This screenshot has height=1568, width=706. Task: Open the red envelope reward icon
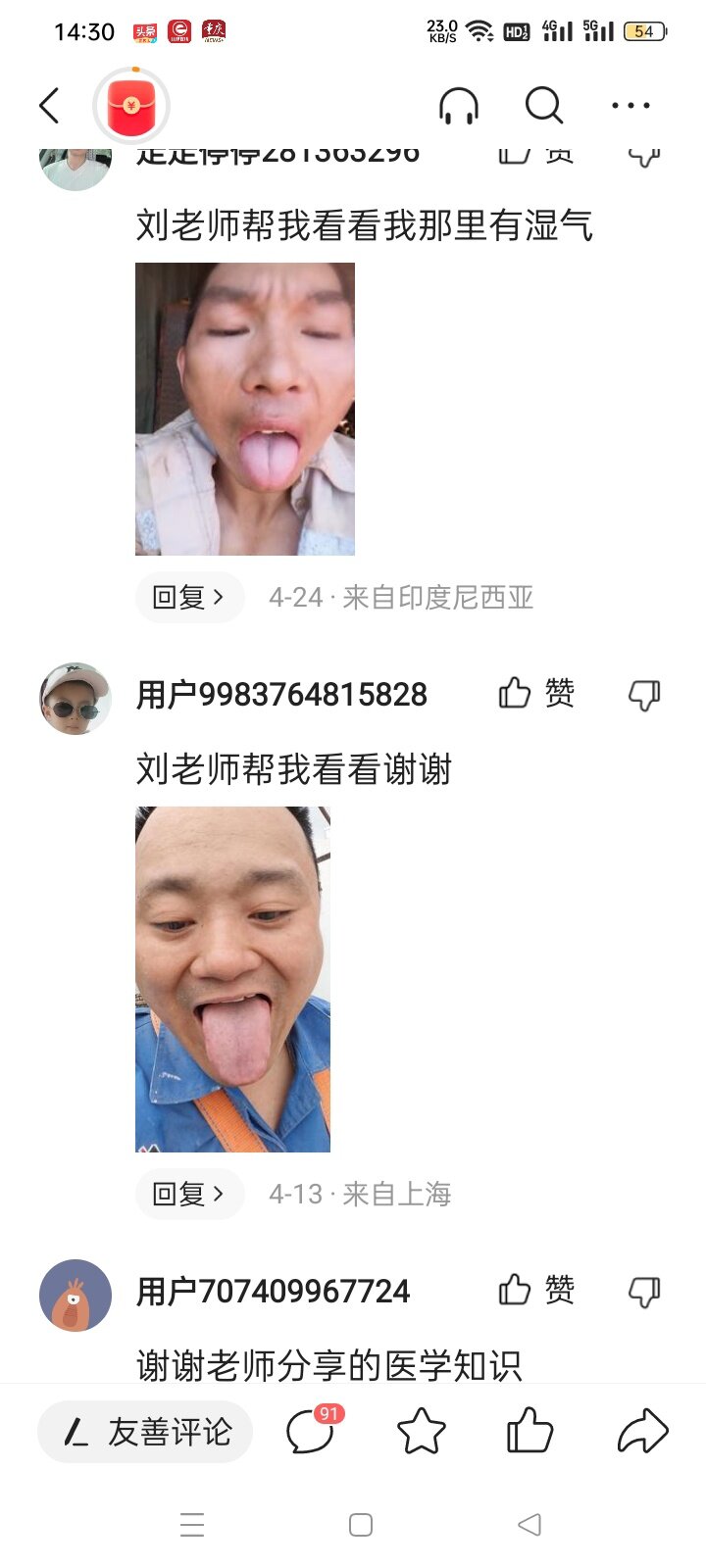tap(131, 106)
